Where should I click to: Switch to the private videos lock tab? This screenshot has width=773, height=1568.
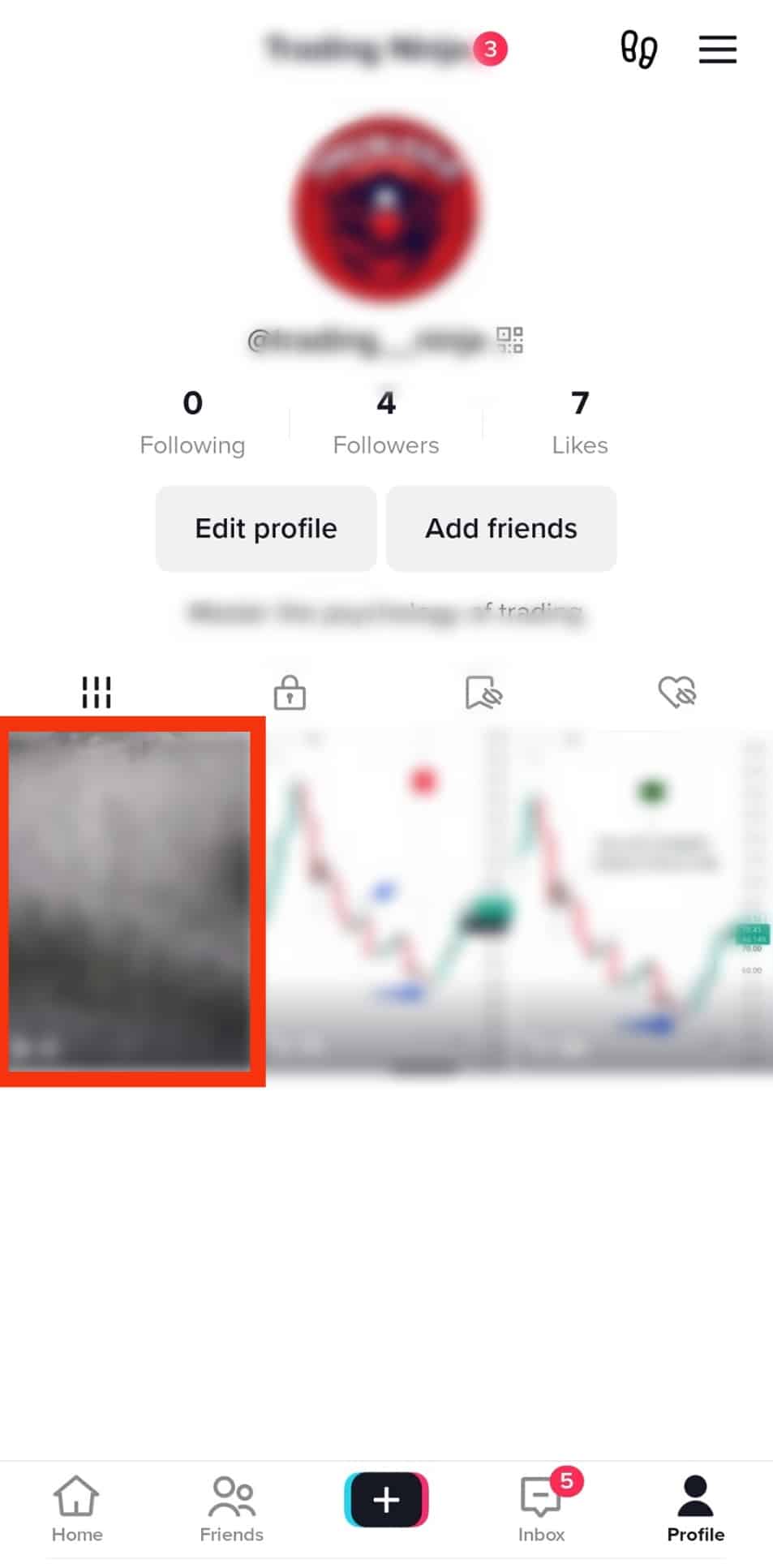(x=290, y=692)
